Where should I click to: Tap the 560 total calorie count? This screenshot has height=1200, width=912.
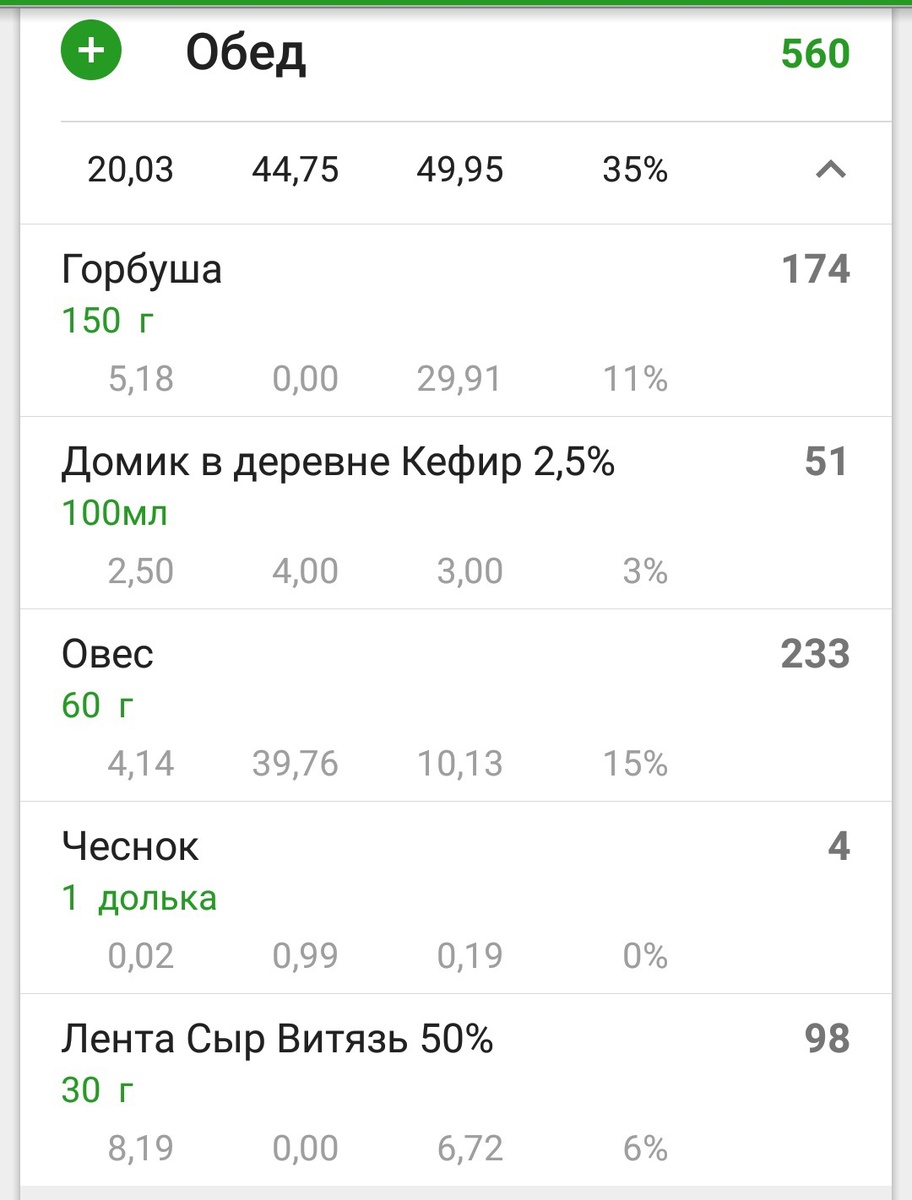[x=815, y=52]
